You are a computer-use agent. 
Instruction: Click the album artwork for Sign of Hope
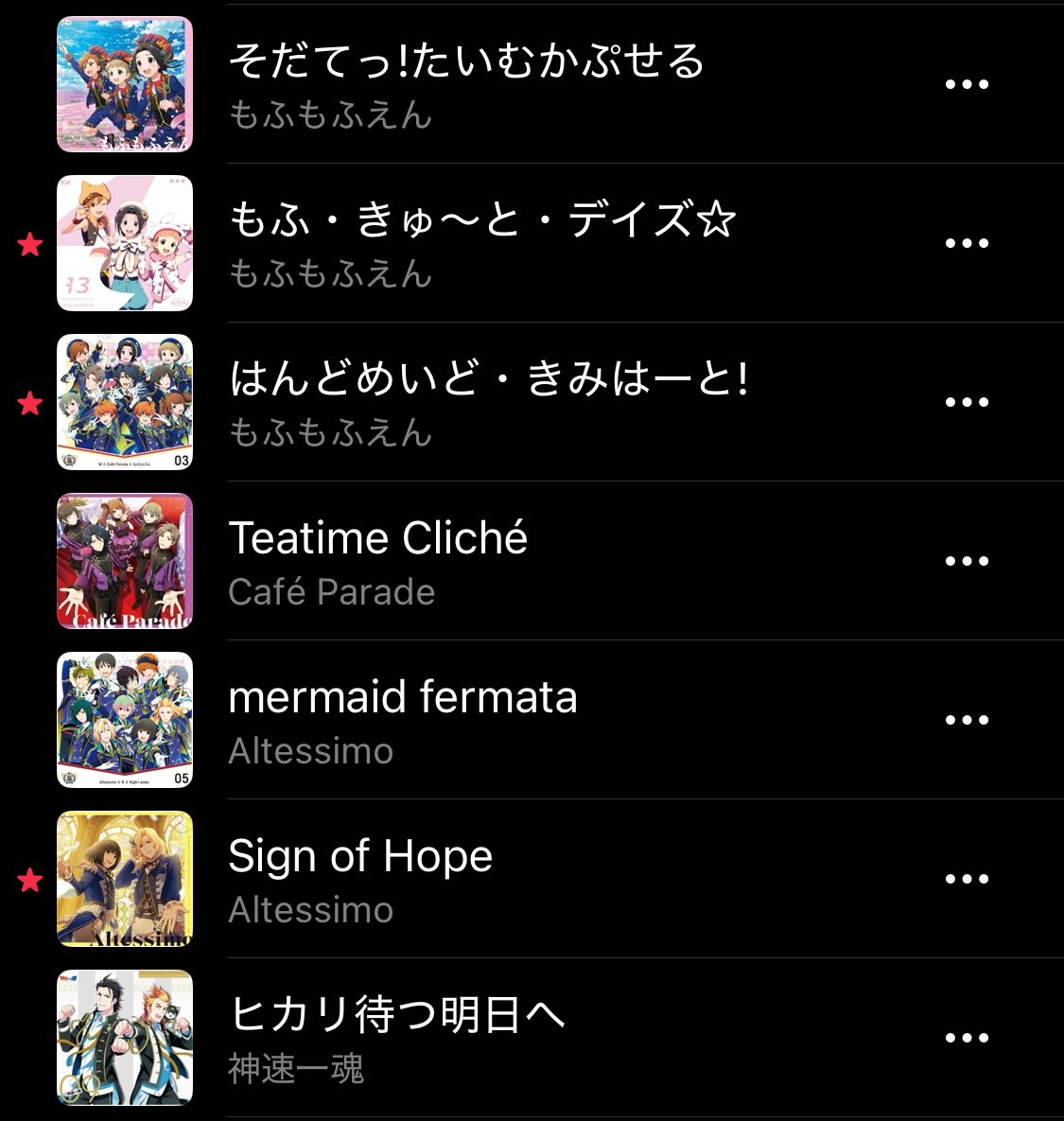(x=125, y=878)
